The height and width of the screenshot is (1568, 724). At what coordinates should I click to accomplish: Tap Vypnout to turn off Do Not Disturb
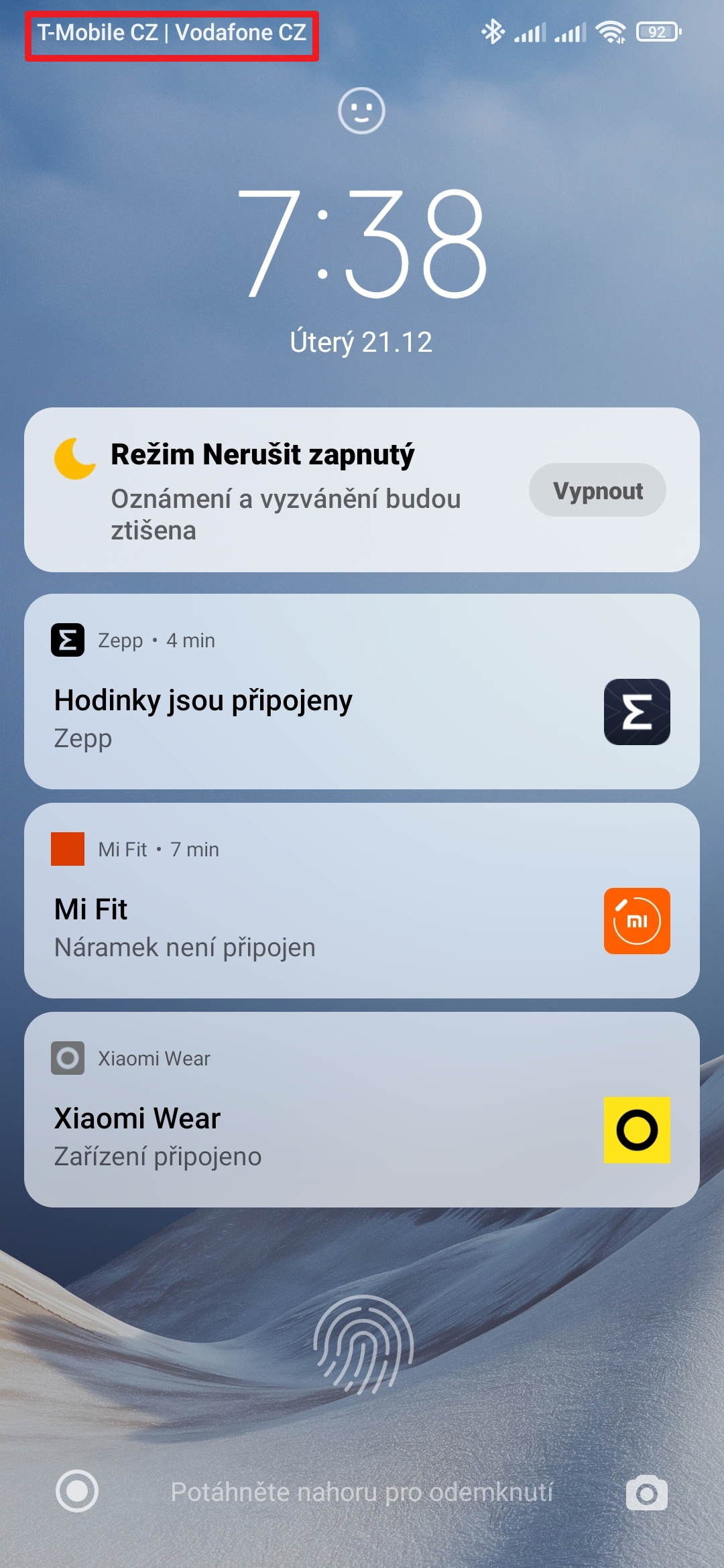(x=597, y=491)
